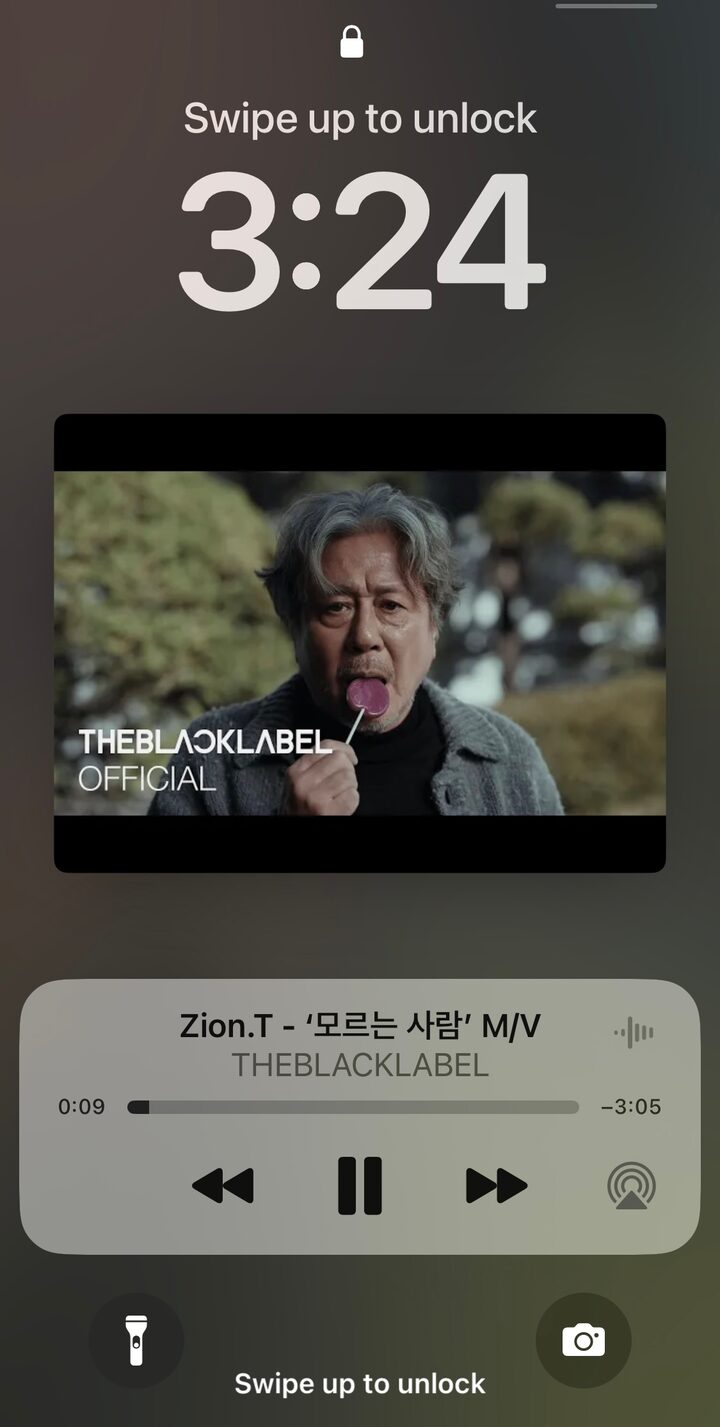Pause the Zion.T music video
The height and width of the screenshot is (1427, 720).
359,1185
